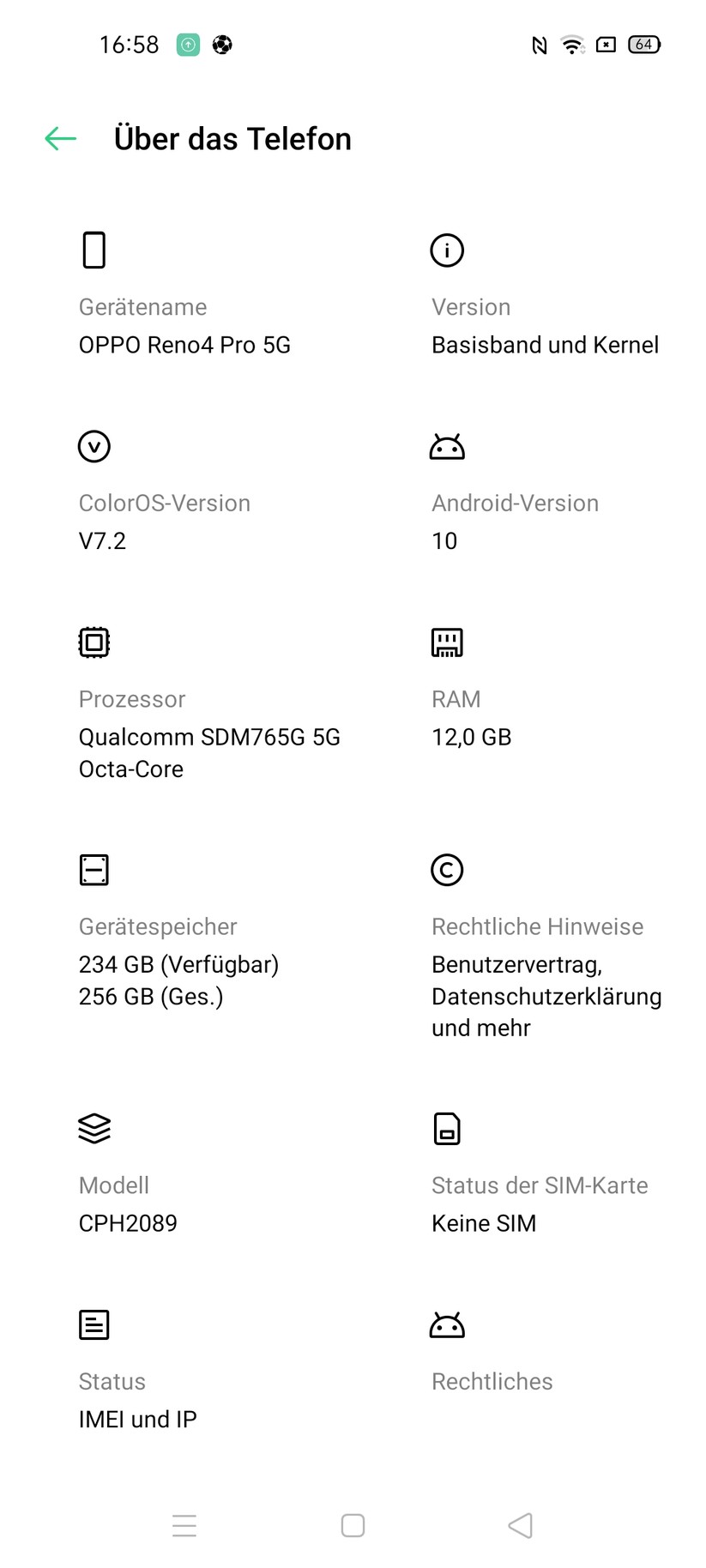Go back using the green arrow
The image size is (706, 1568).
[60, 138]
